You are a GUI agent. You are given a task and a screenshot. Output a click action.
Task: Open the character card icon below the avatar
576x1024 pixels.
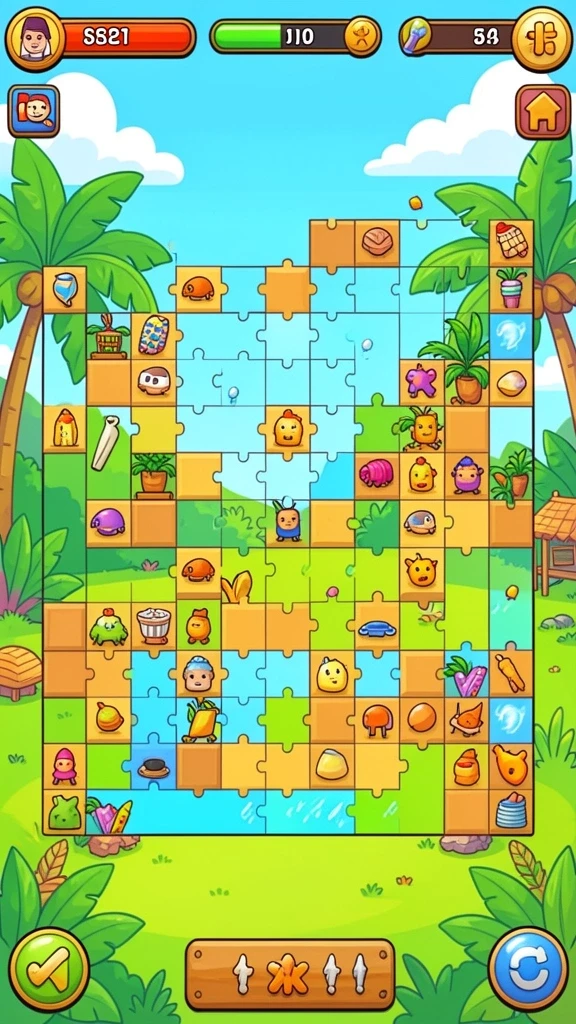click(33, 111)
